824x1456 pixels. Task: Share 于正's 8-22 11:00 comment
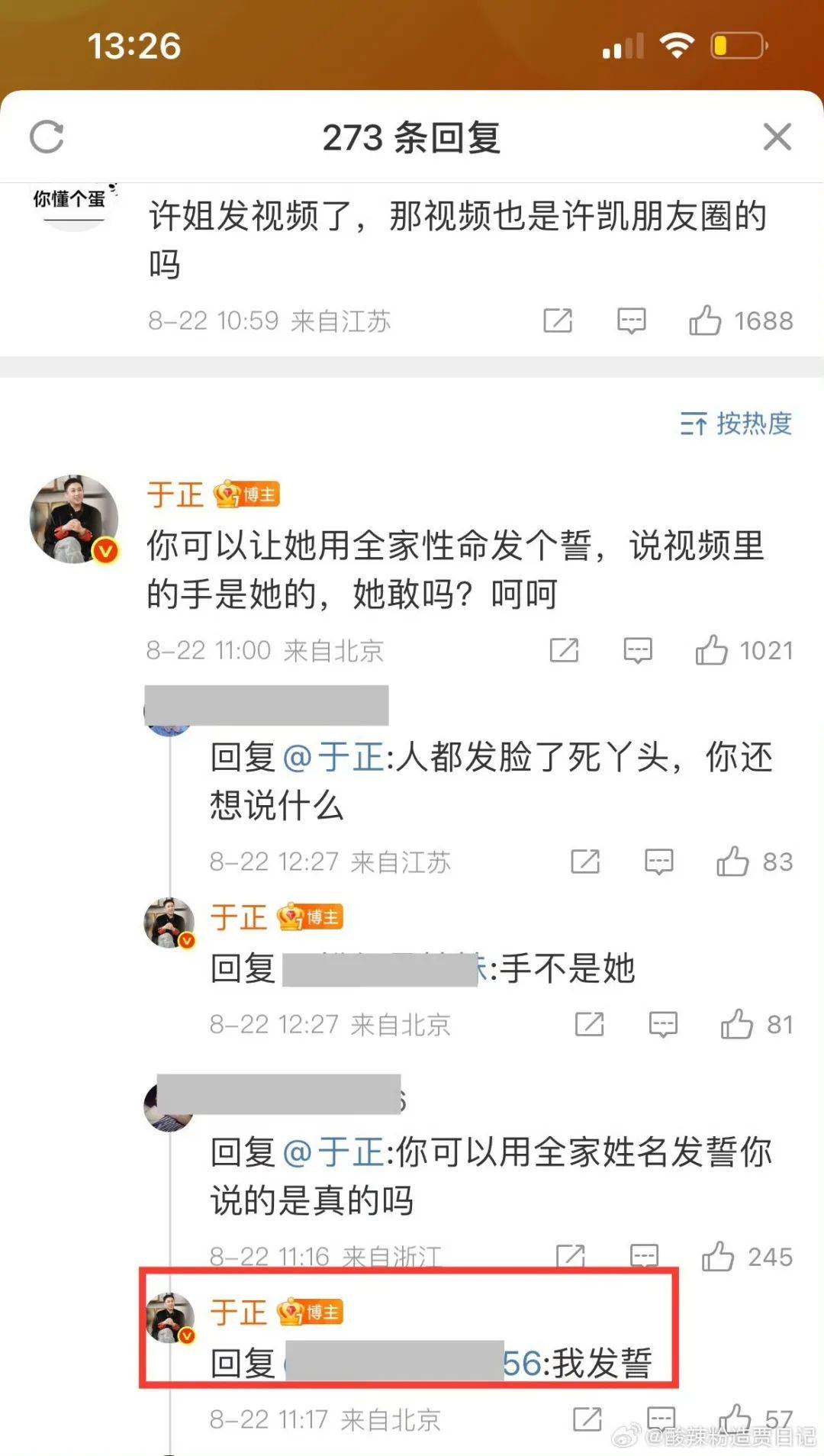point(565,650)
